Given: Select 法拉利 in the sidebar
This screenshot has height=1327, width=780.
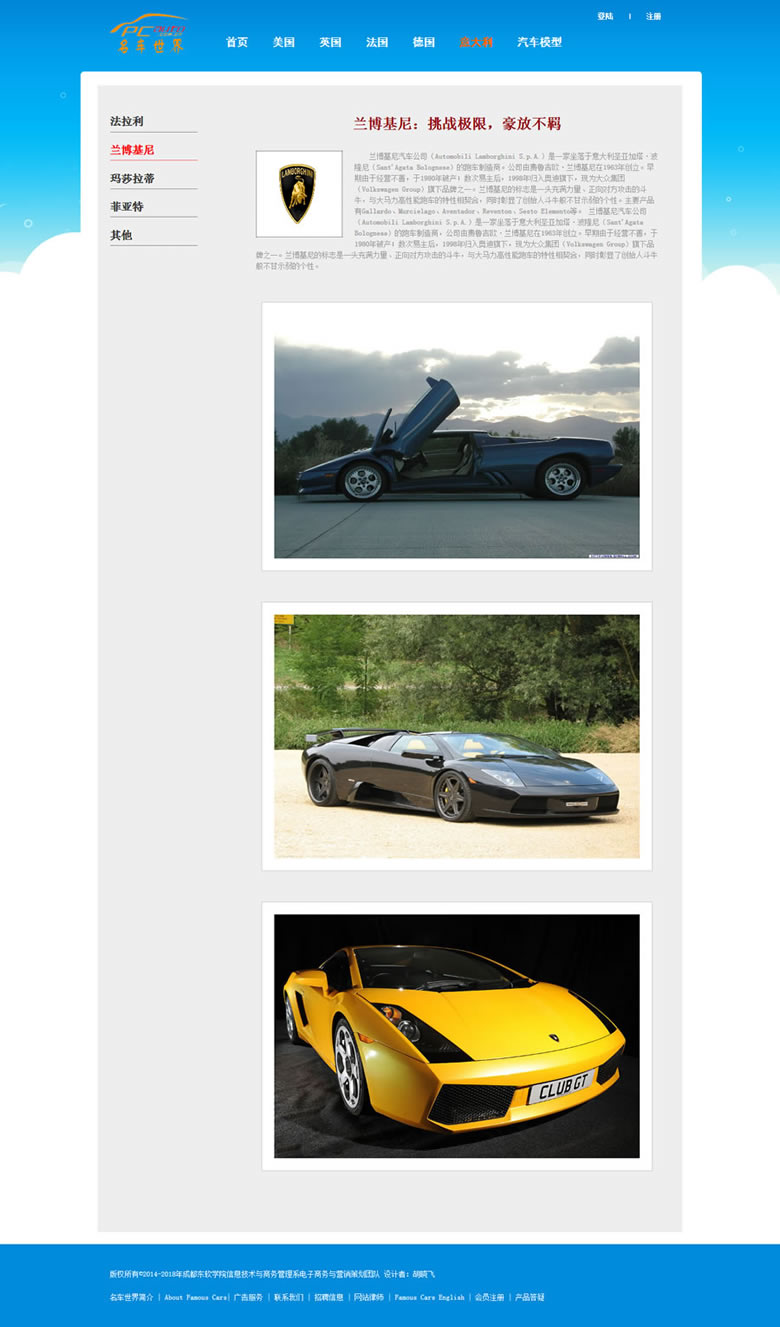Looking at the screenshot, I should pos(127,121).
